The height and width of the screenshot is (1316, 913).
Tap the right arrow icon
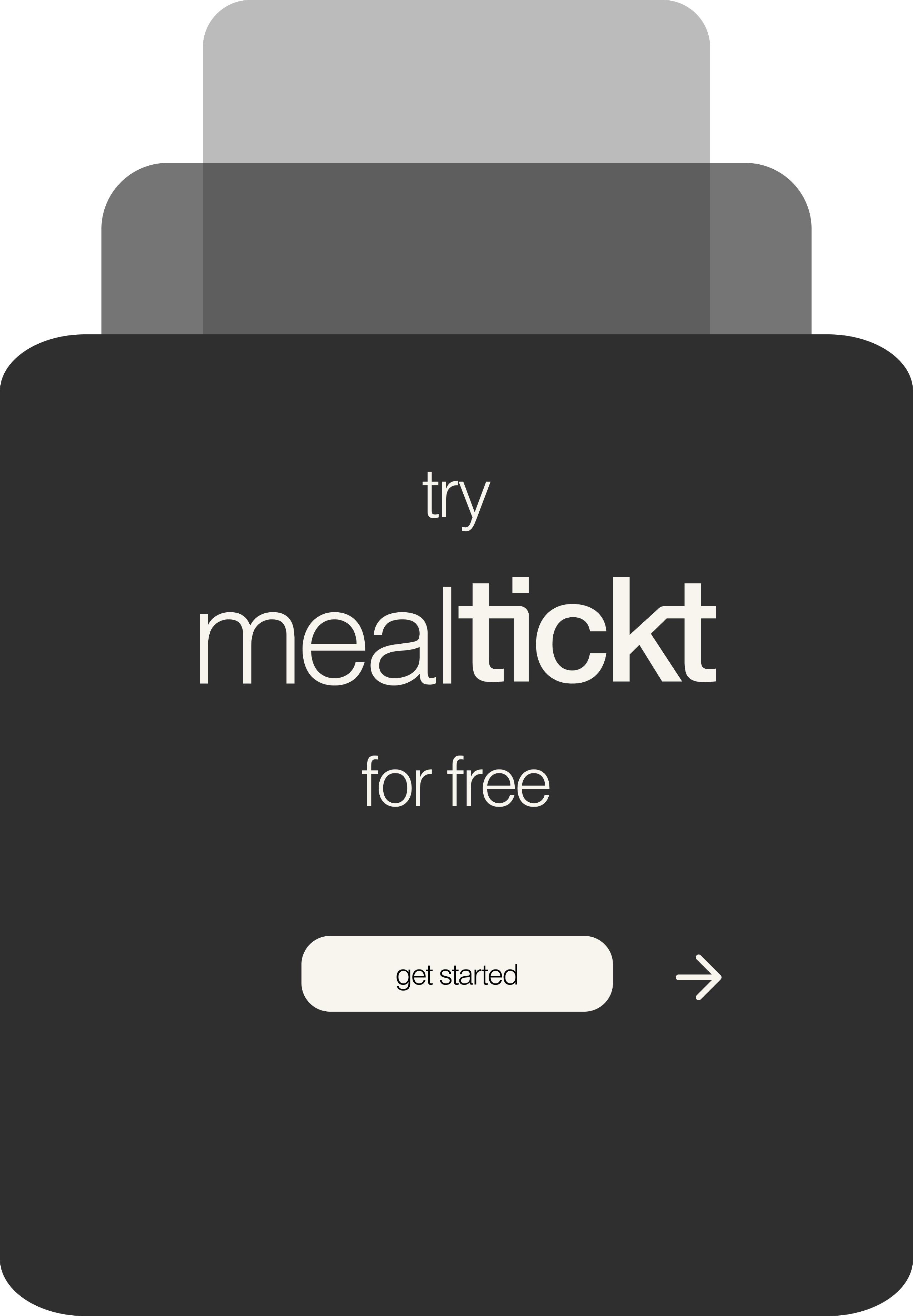[698, 977]
